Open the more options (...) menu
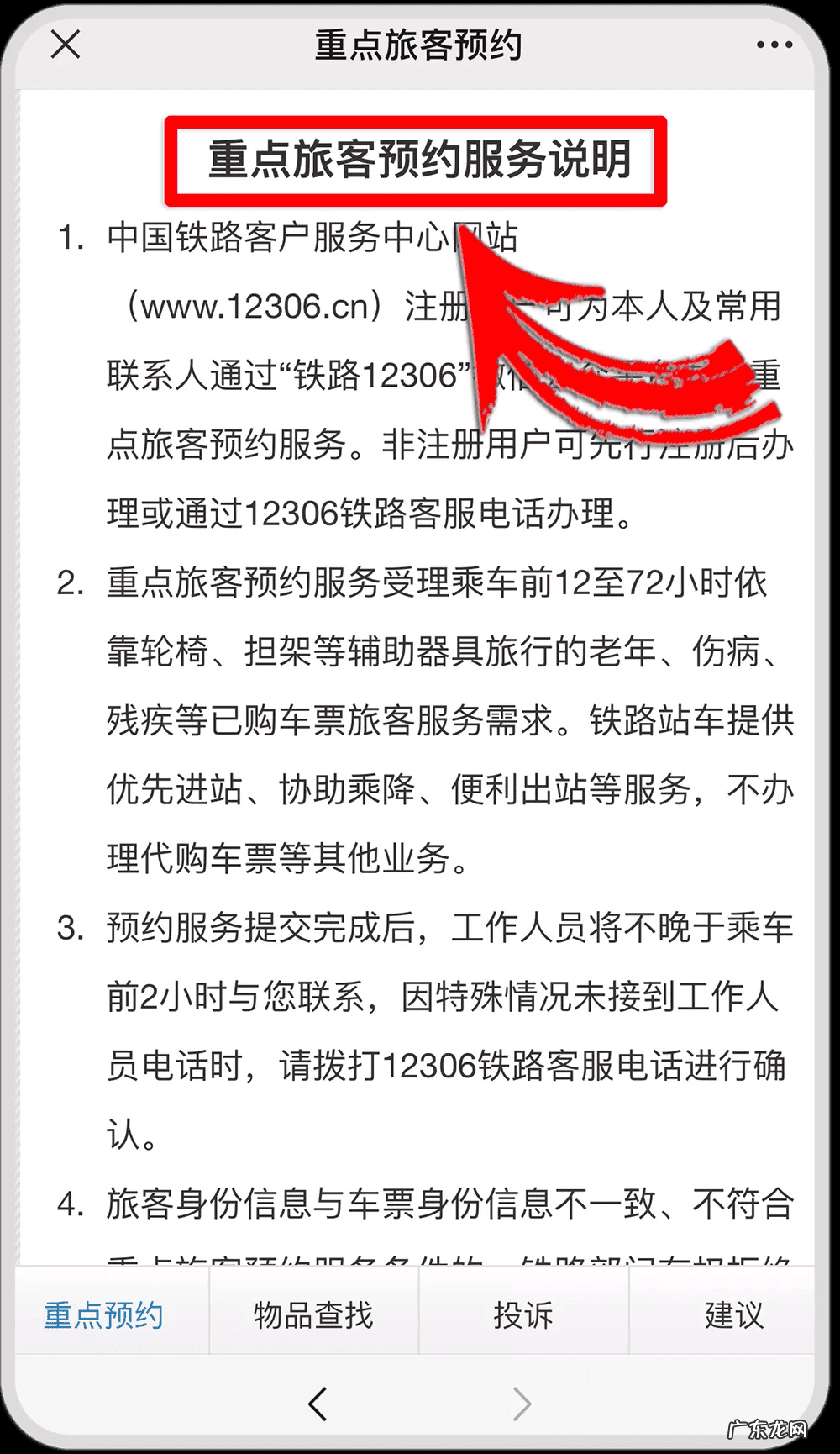This screenshot has width=840, height=1454. click(774, 45)
